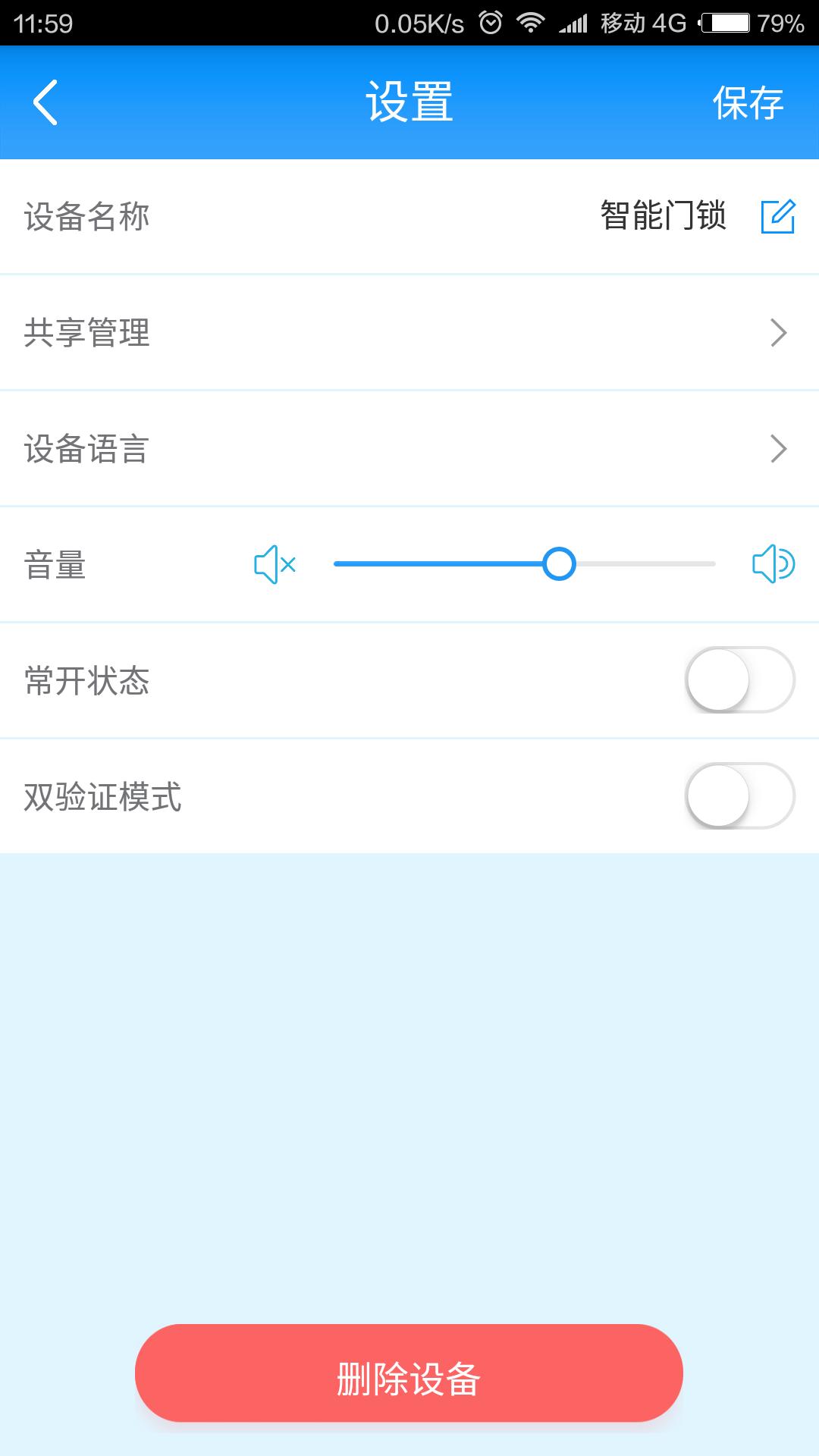Screen dimensions: 819x1456
Task: Toggle the always-open state off again
Action: pyautogui.click(x=739, y=680)
